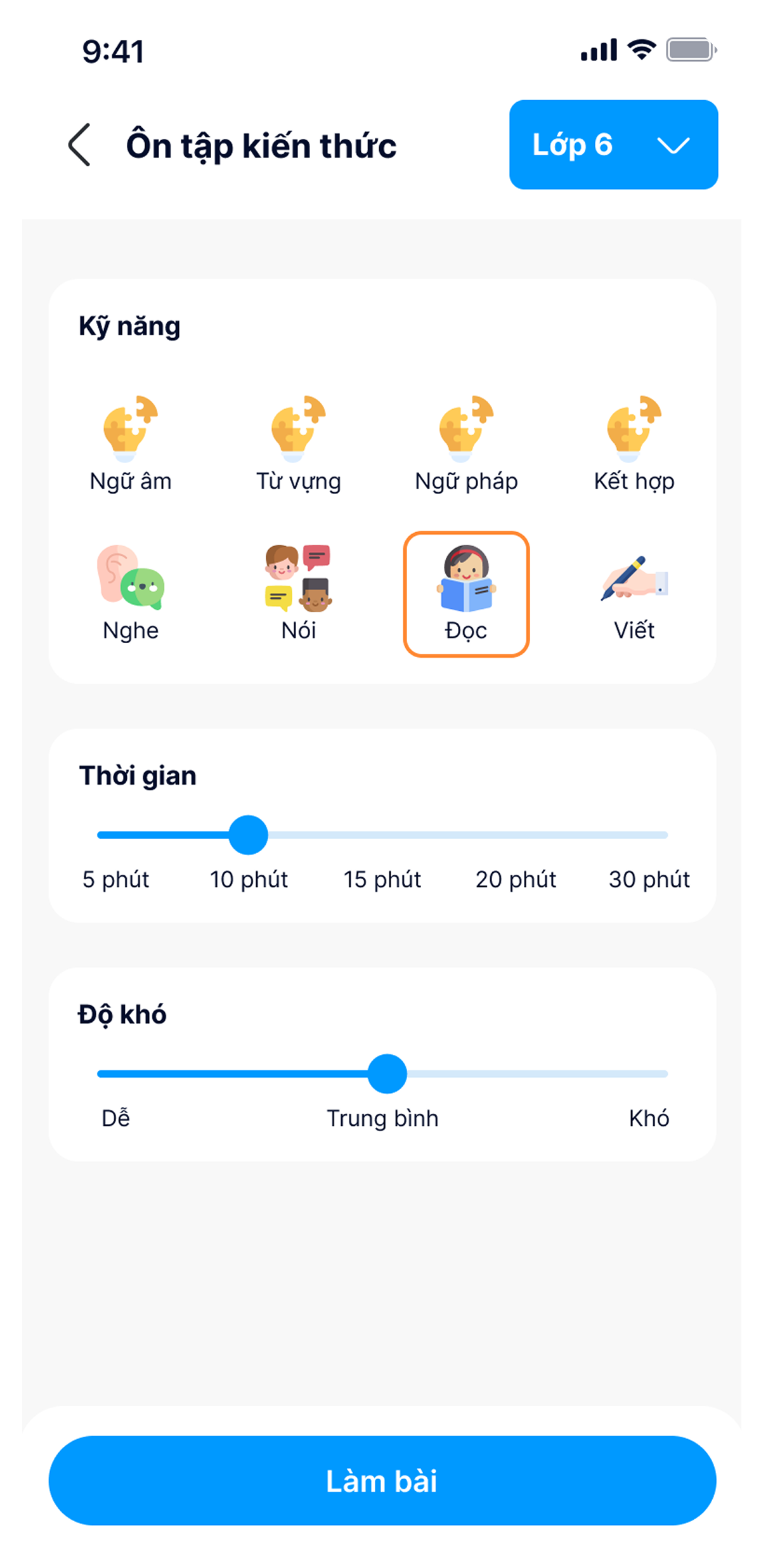Image resolution: width=761 pixels, height=1568 pixels.
Task: Set time to 20 phút
Action: (516, 835)
